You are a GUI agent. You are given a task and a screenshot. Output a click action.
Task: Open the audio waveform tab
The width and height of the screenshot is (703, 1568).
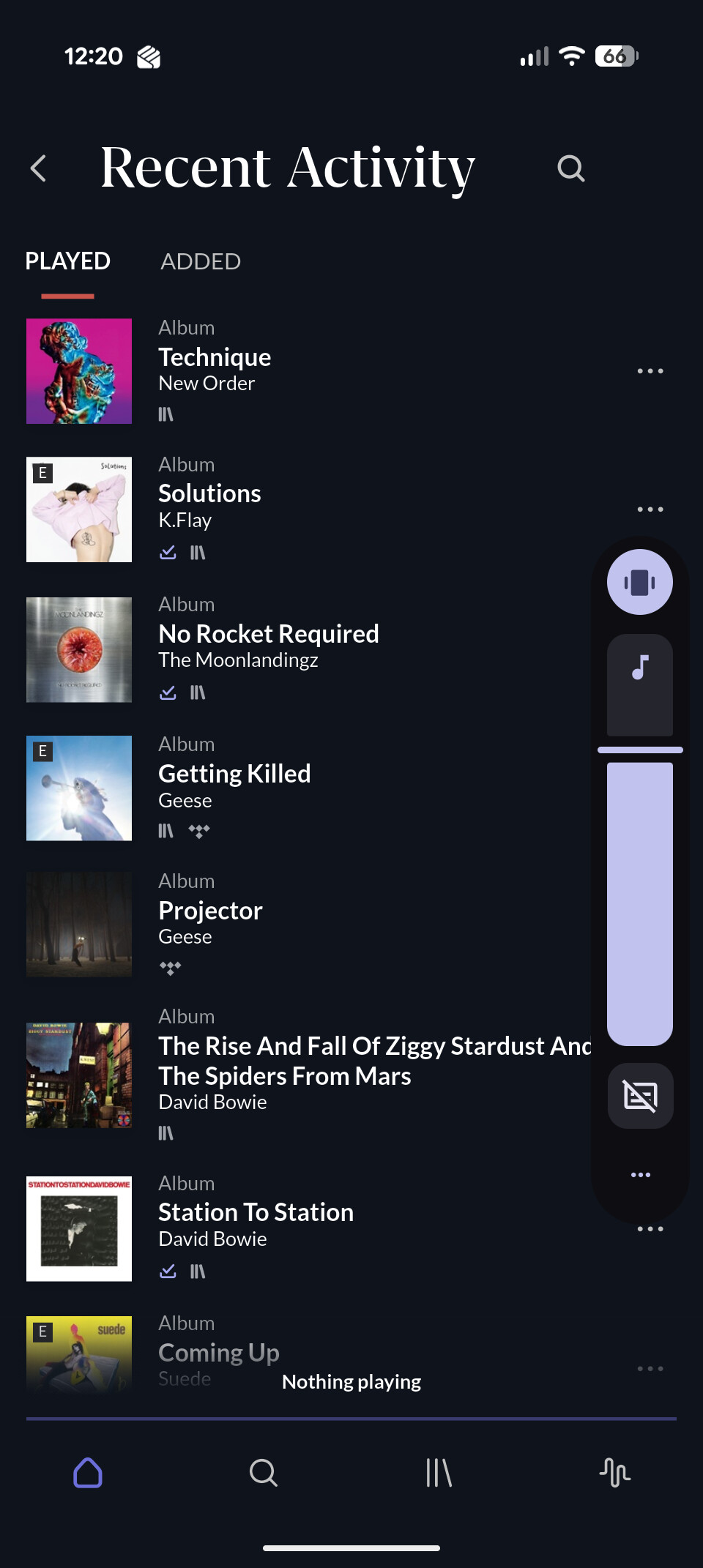tap(614, 1473)
